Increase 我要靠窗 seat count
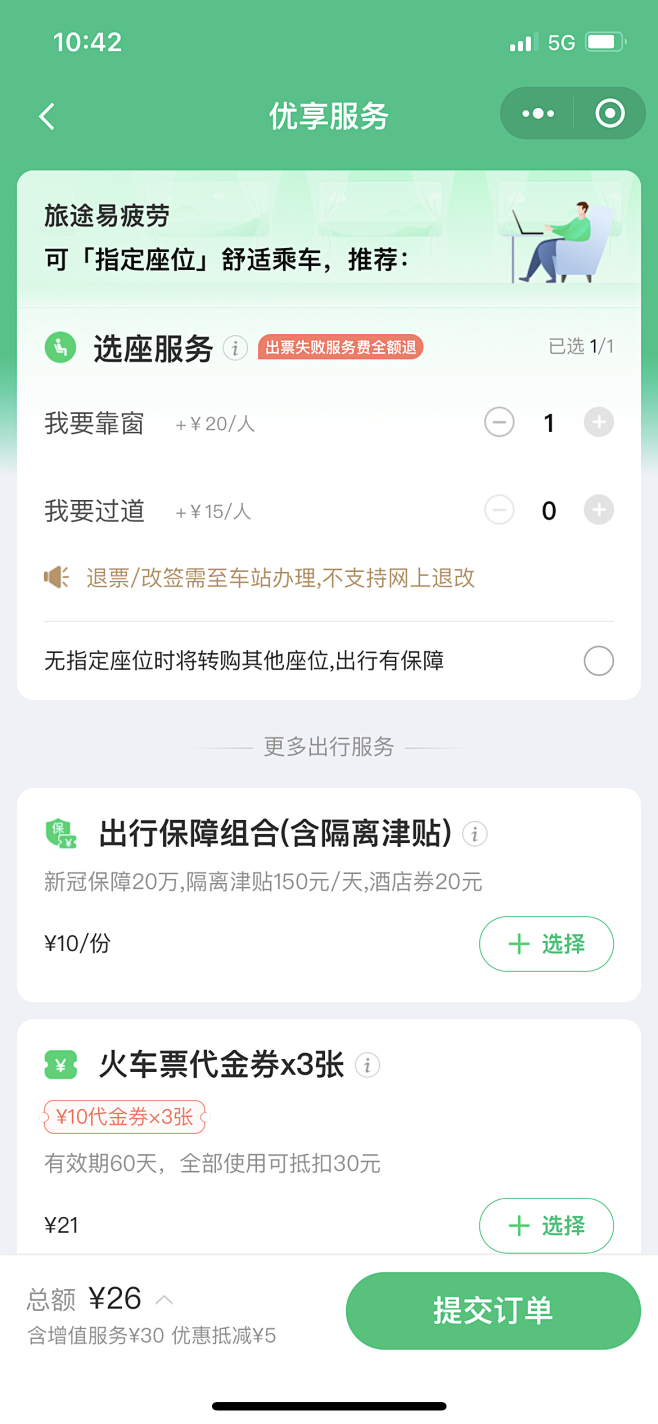 point(598,423)
